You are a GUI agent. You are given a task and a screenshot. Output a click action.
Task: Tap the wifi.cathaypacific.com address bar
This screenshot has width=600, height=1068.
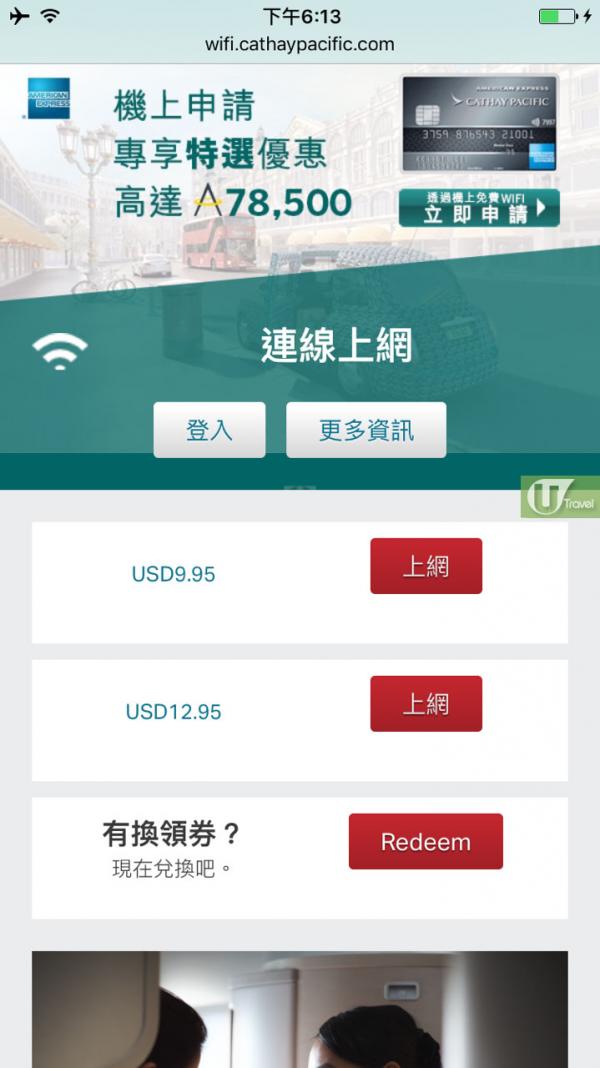coord(300,45)
